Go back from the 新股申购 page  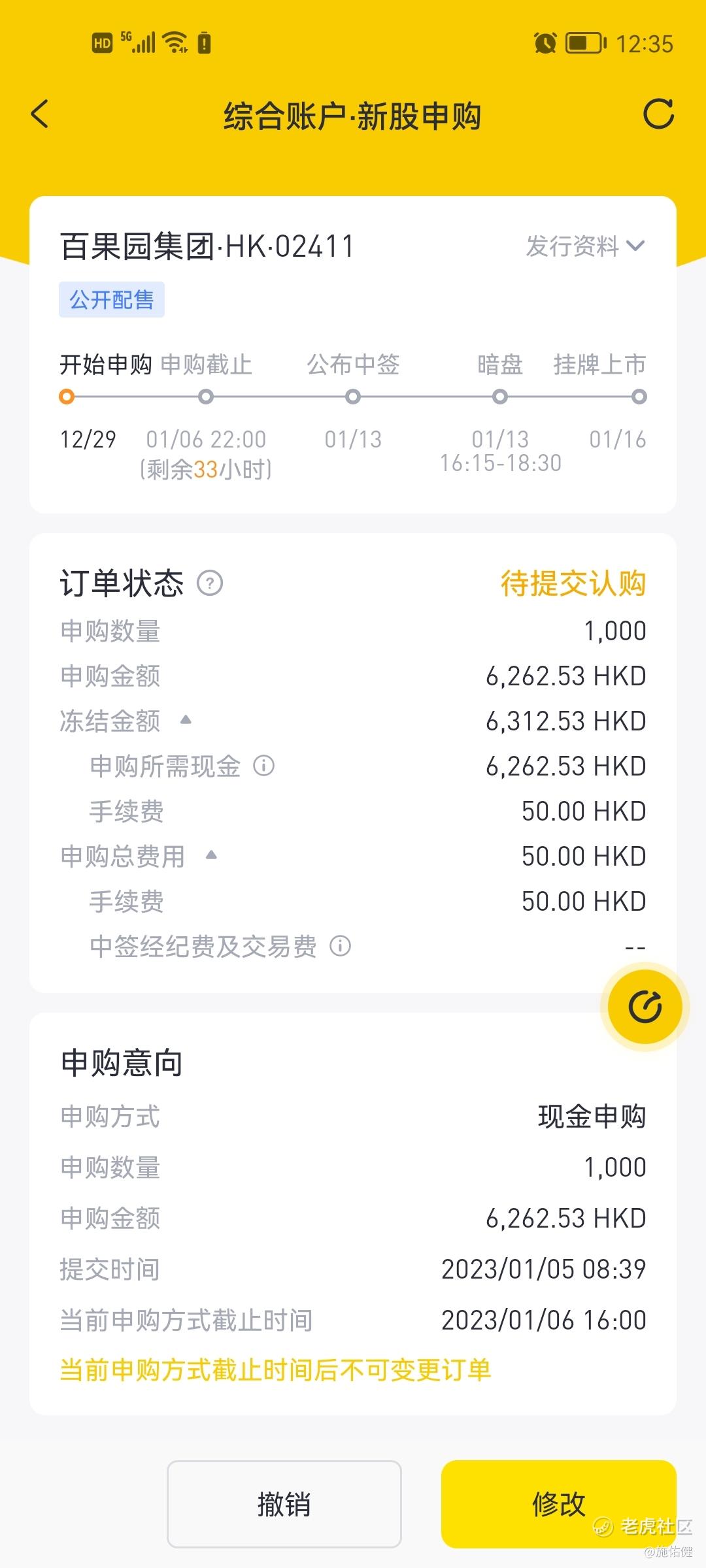point(41,114)
